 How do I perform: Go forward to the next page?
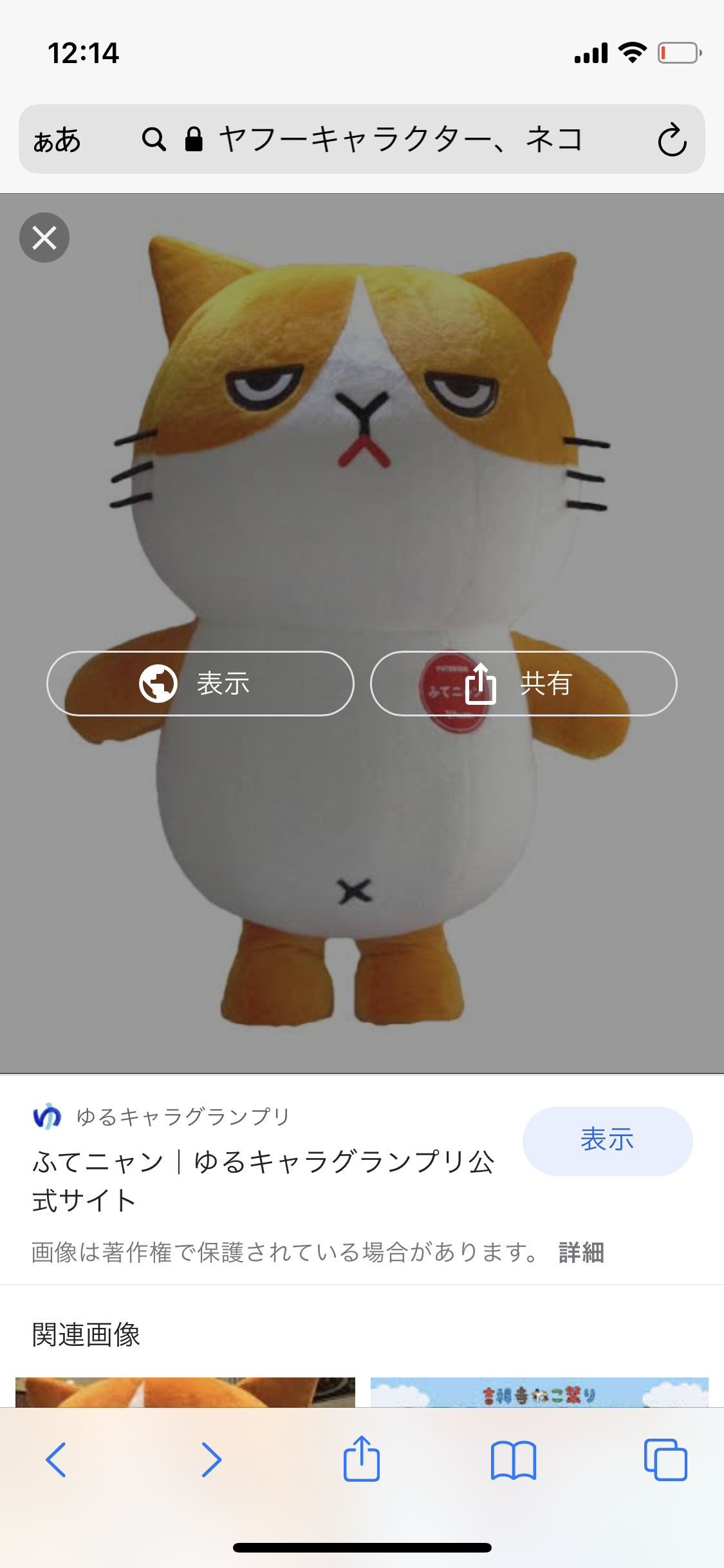click(210, 1459)
